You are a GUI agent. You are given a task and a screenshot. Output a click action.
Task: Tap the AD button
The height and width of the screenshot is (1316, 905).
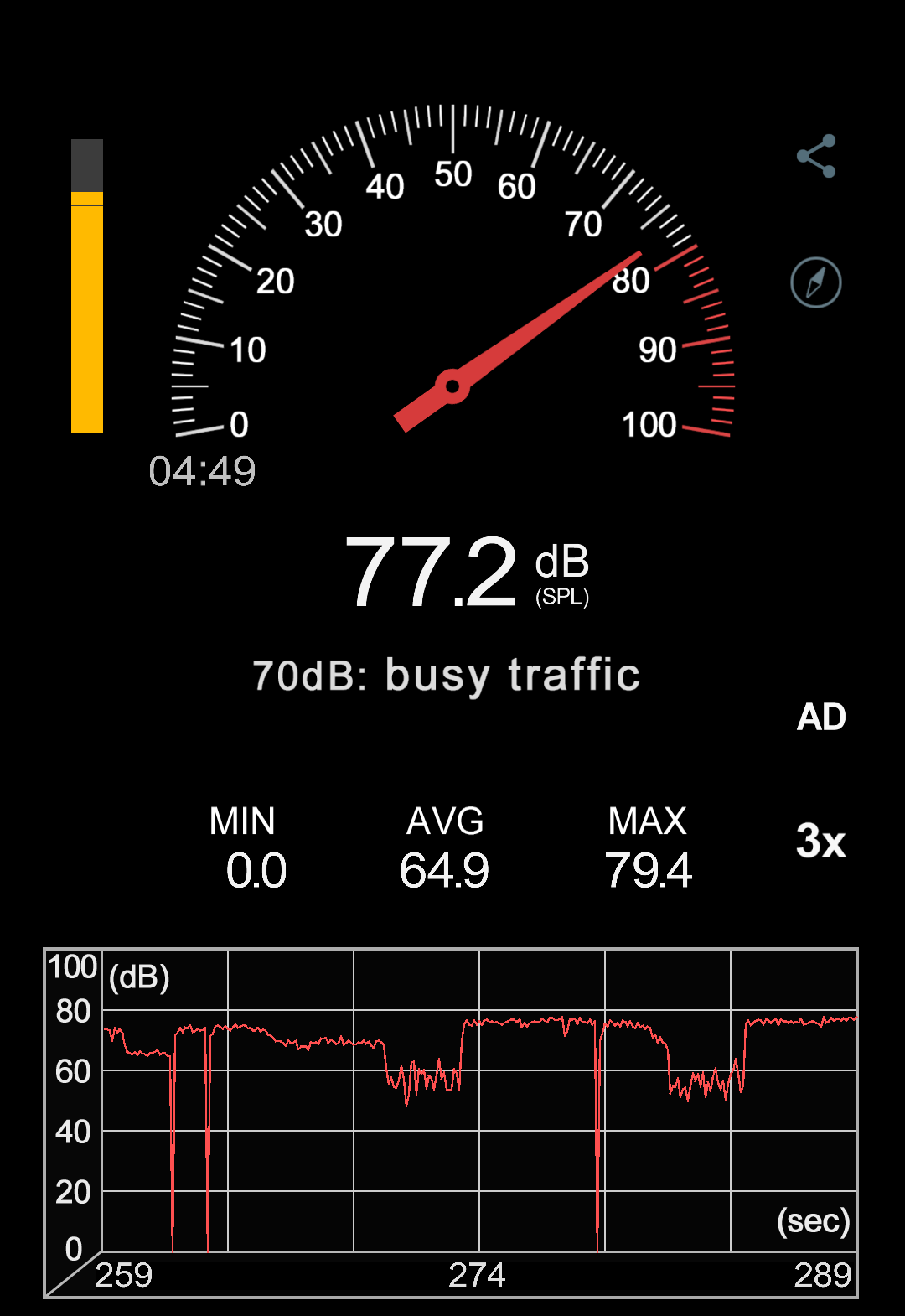821,718
